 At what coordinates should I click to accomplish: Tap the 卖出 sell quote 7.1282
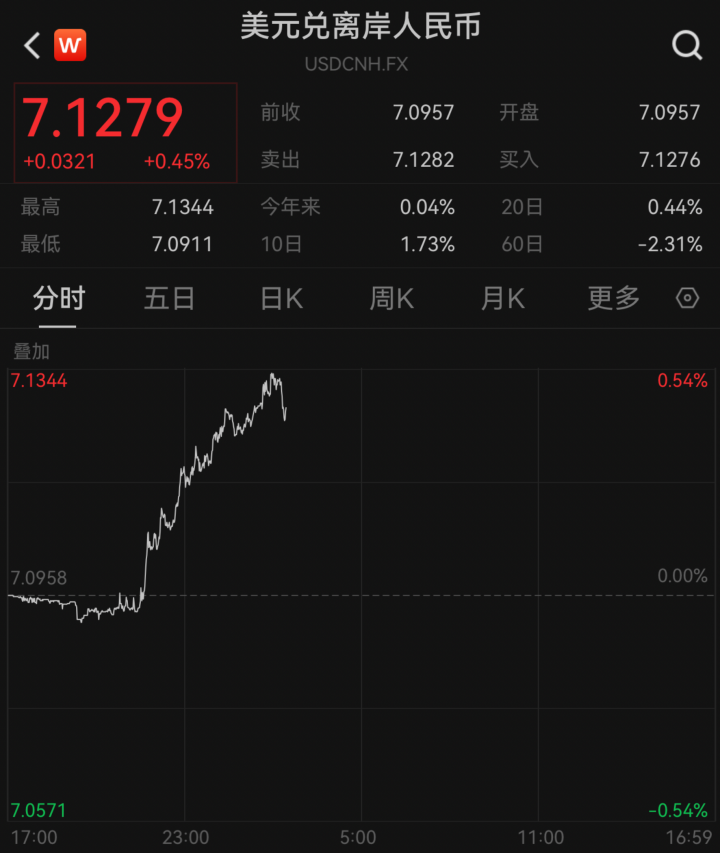(423, 160)
